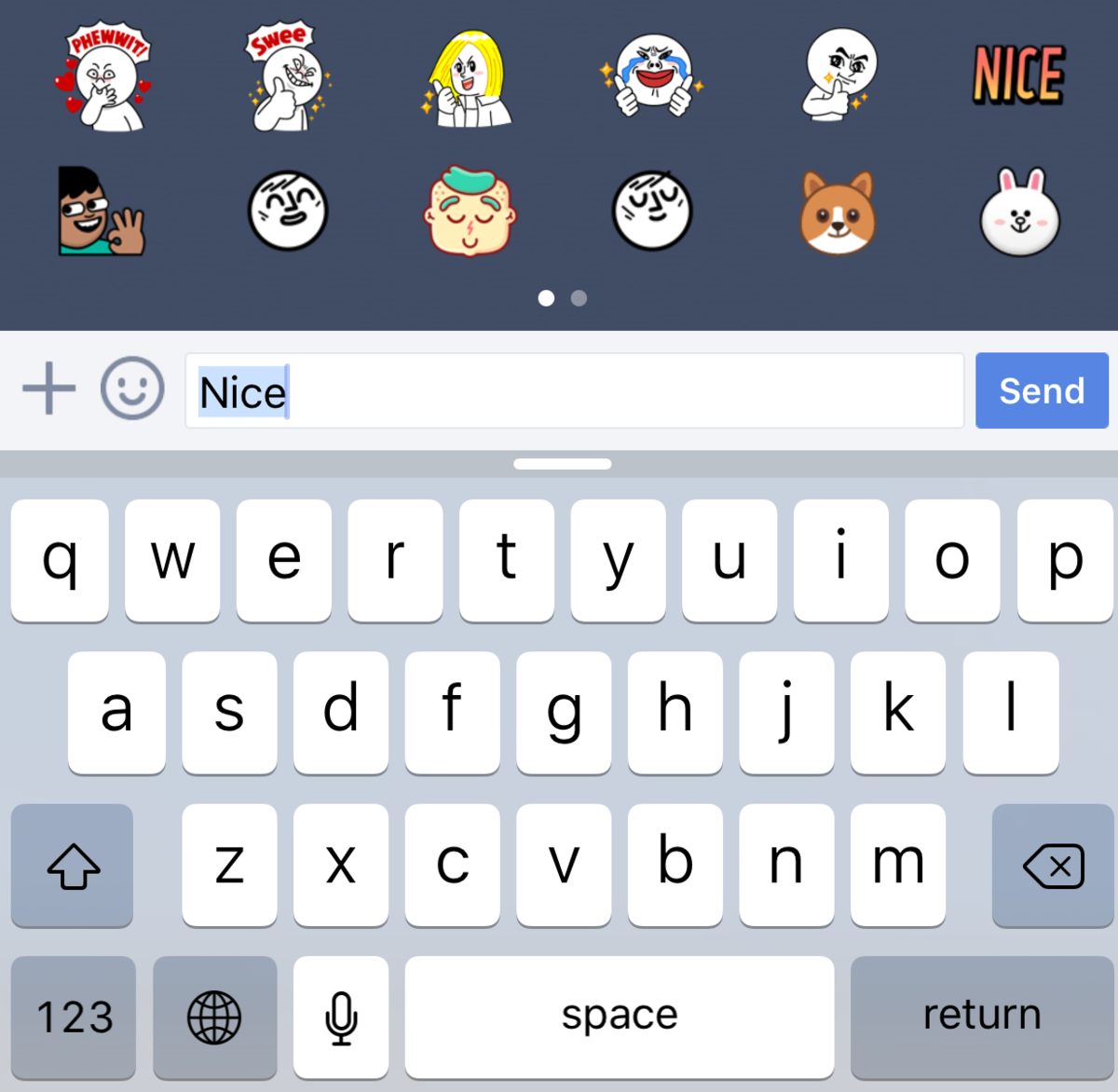The image size is (1118, 1092).
Task: Hit the backspace key
Action: 1053,866
